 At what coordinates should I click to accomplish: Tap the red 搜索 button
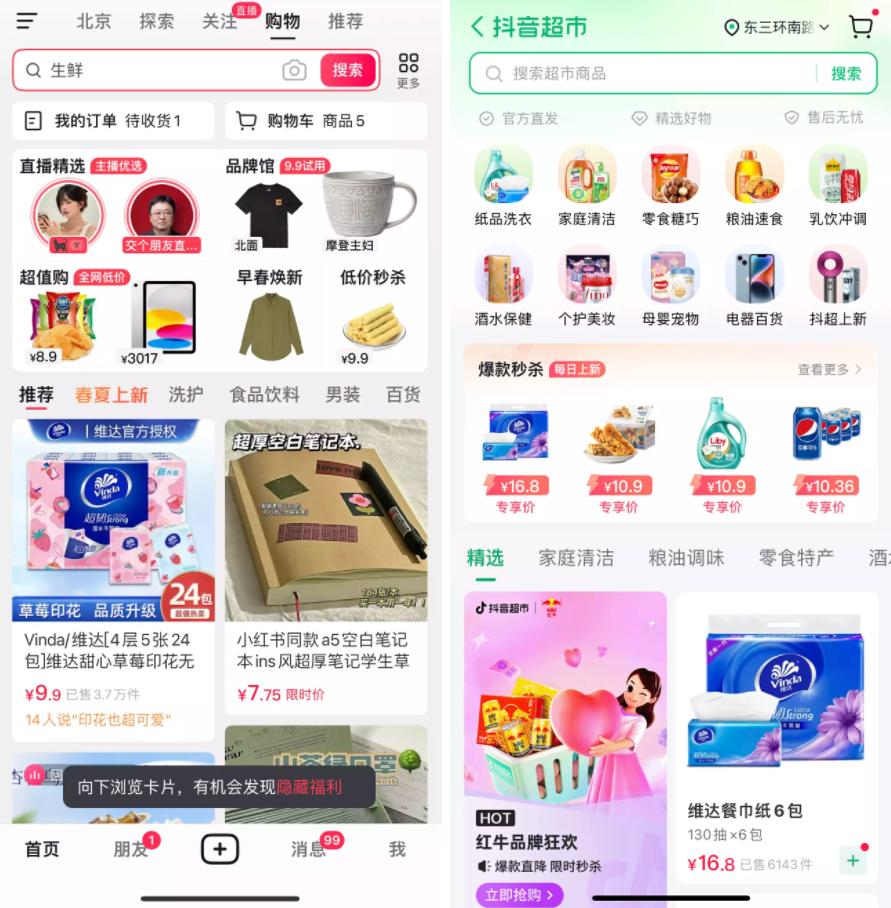(x=348, y=70)
